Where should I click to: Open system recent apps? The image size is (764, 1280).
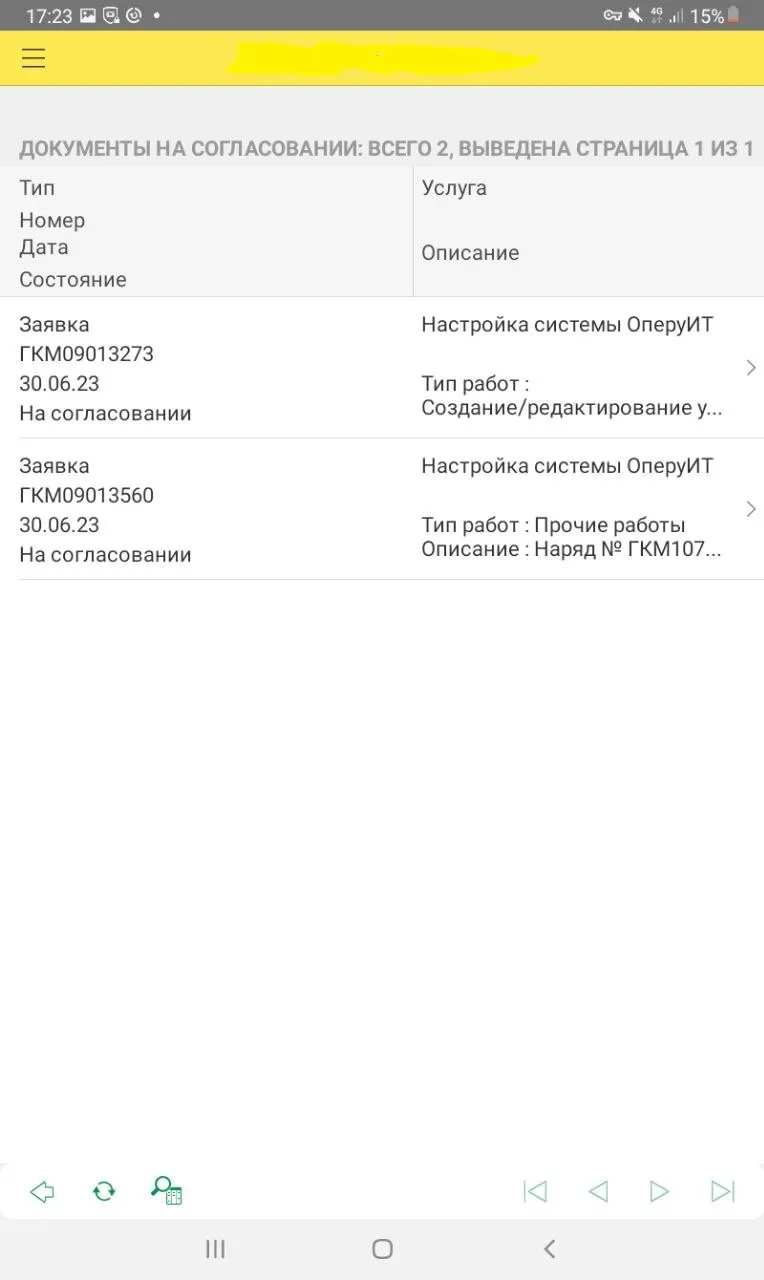pos(215,1248)
